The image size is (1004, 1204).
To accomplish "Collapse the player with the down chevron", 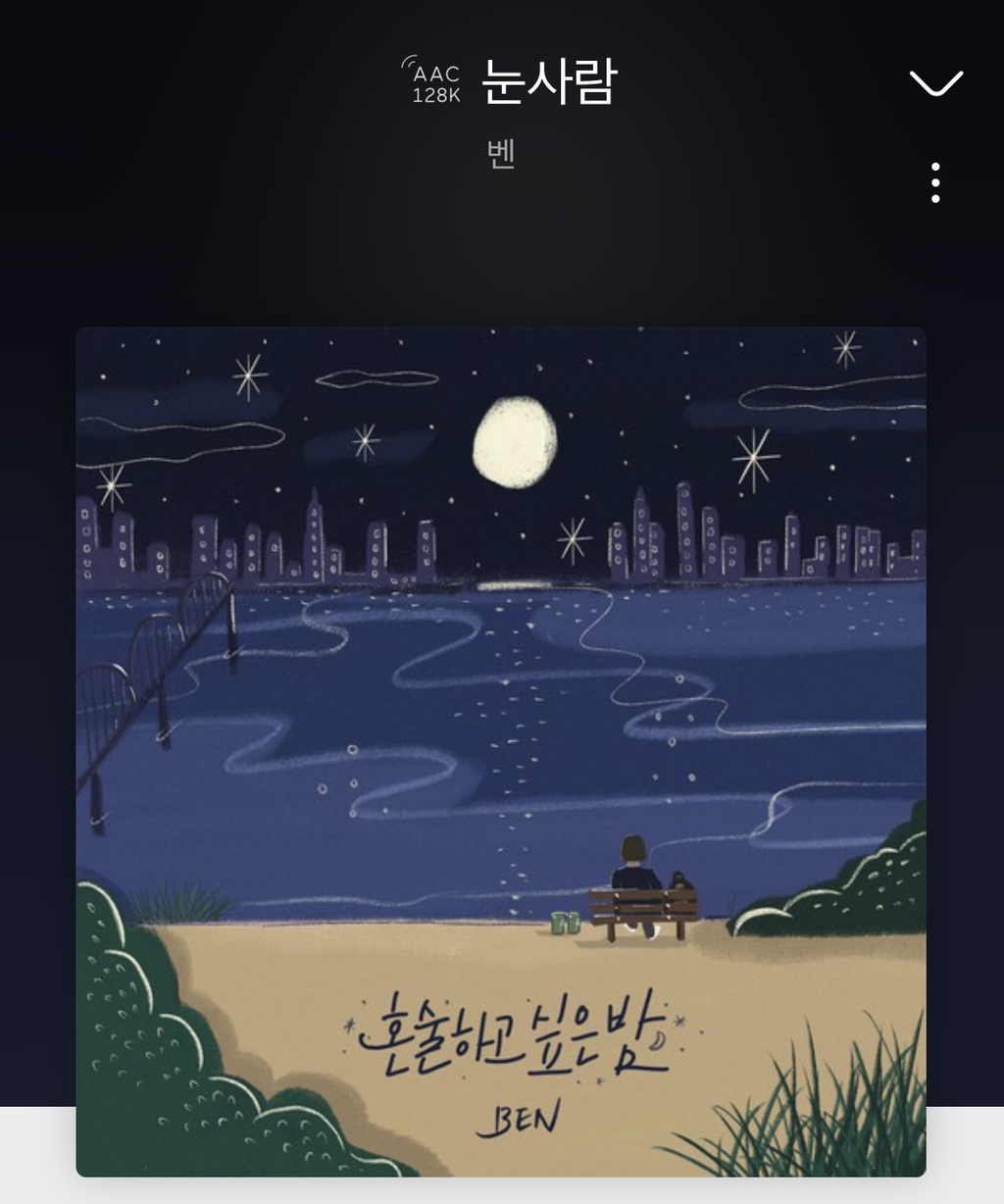I will coord(935,83).
